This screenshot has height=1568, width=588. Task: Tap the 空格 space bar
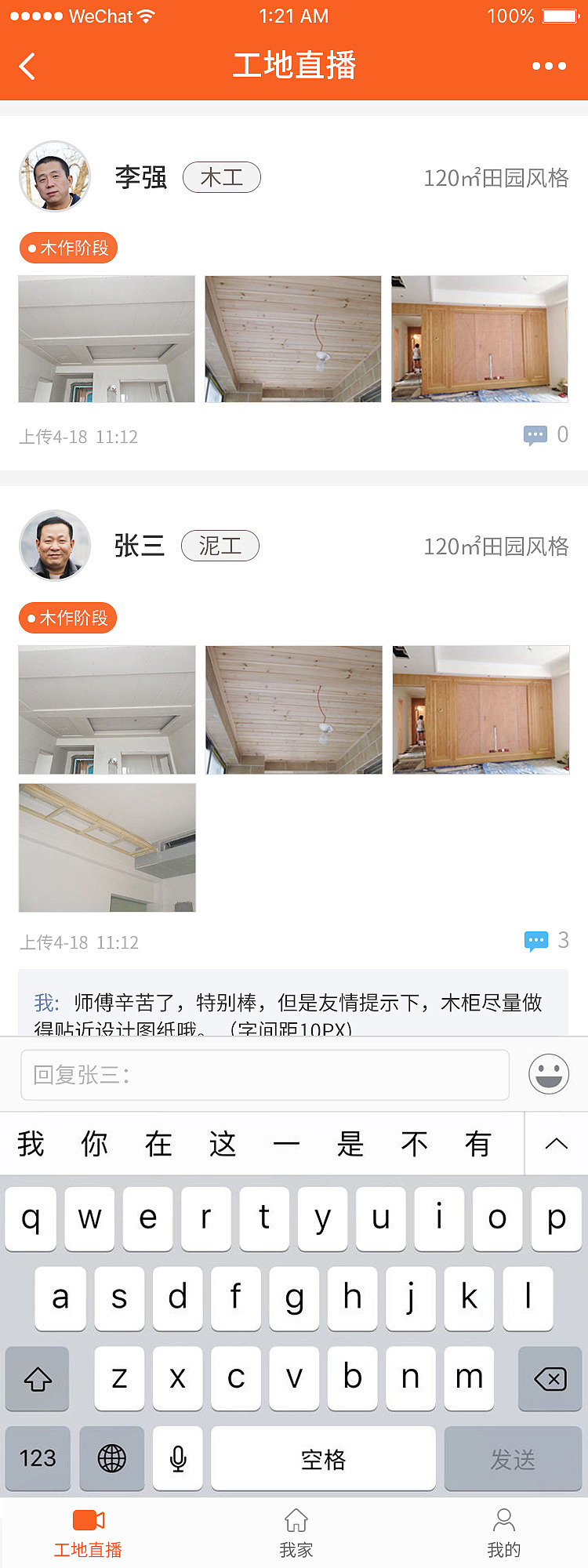[x=322, y=1459]
